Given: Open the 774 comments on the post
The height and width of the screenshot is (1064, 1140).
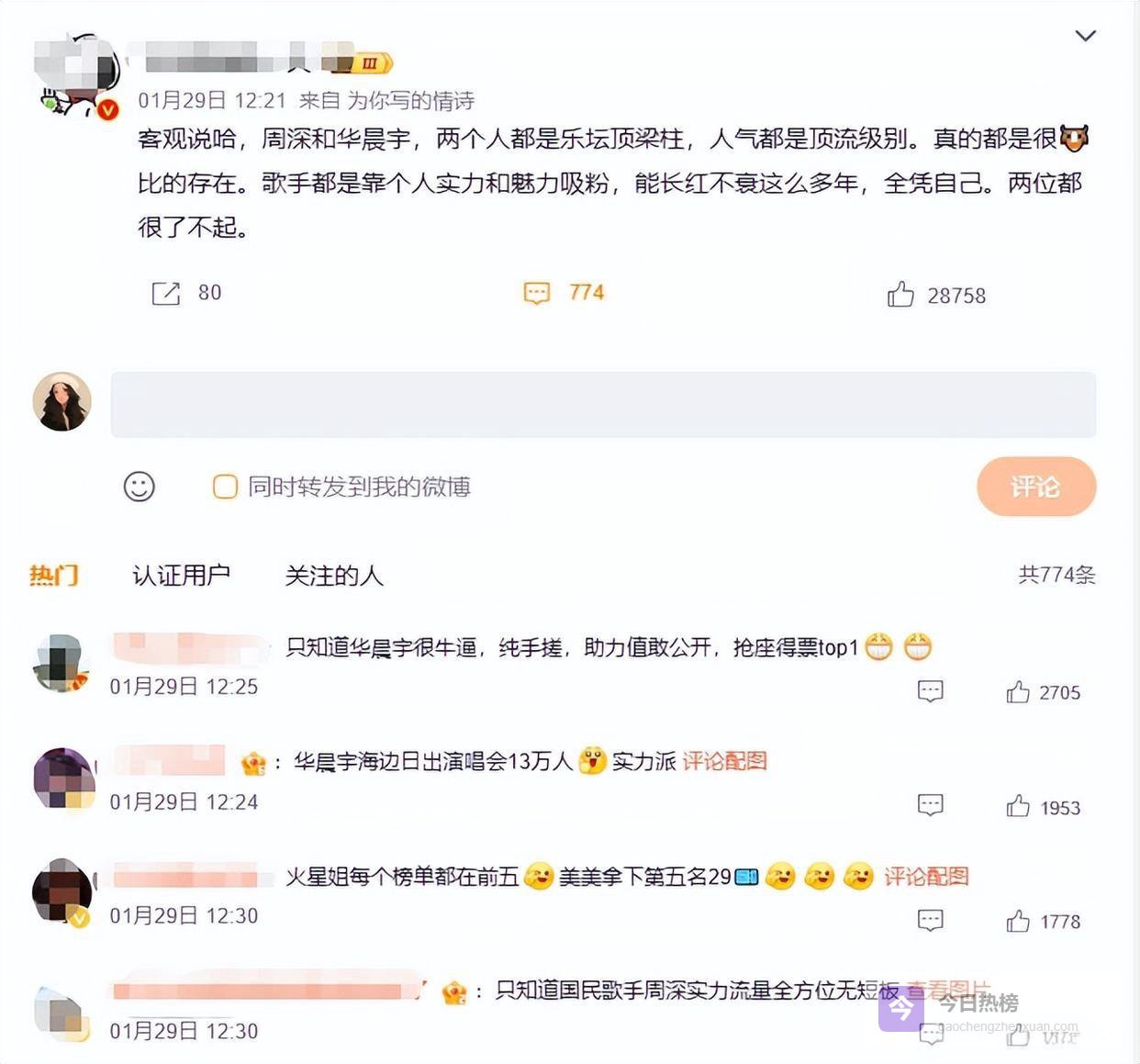Looking at the screenshot, I should pos(537,293).
